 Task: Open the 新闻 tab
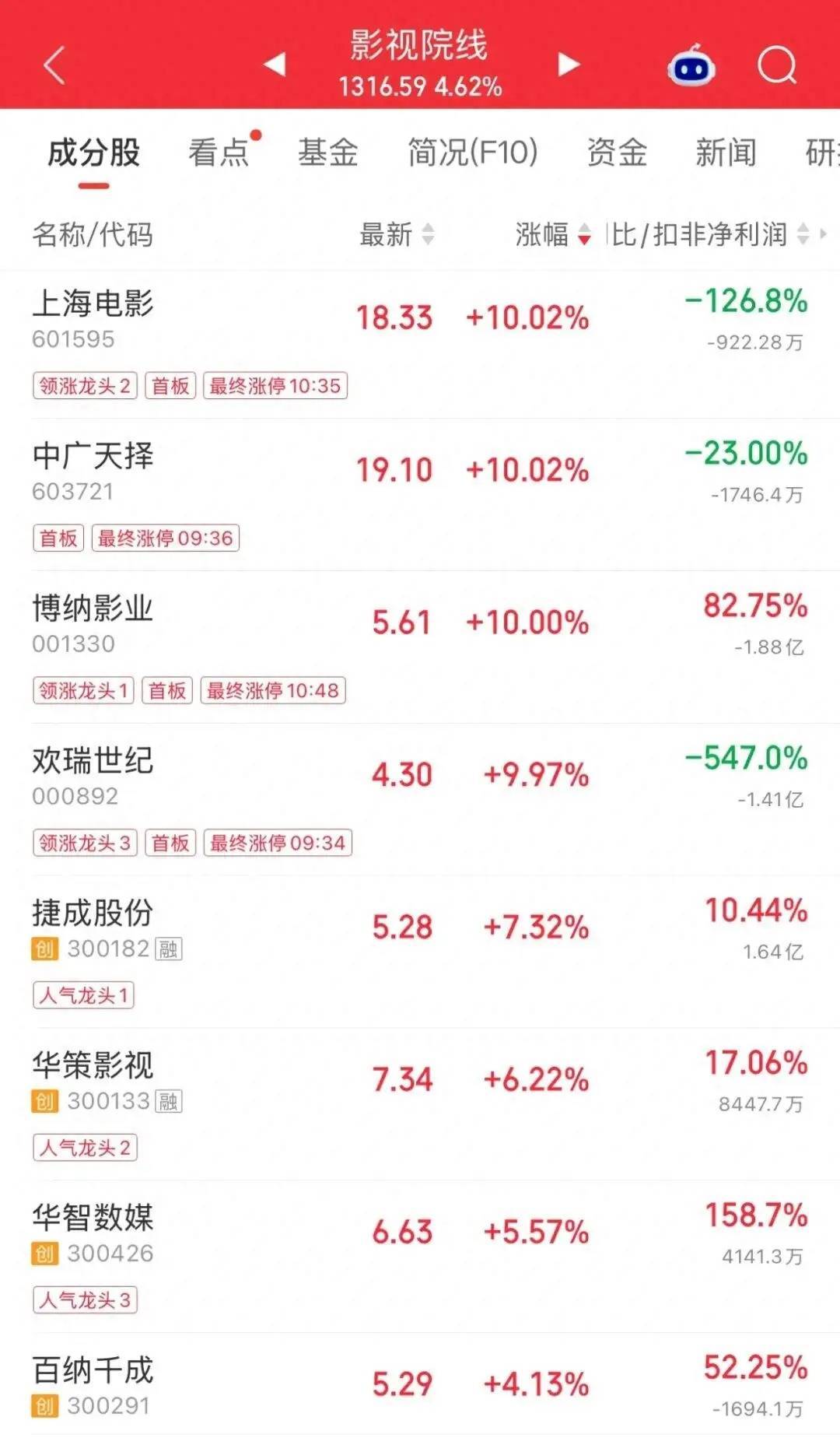pos(726,153)
